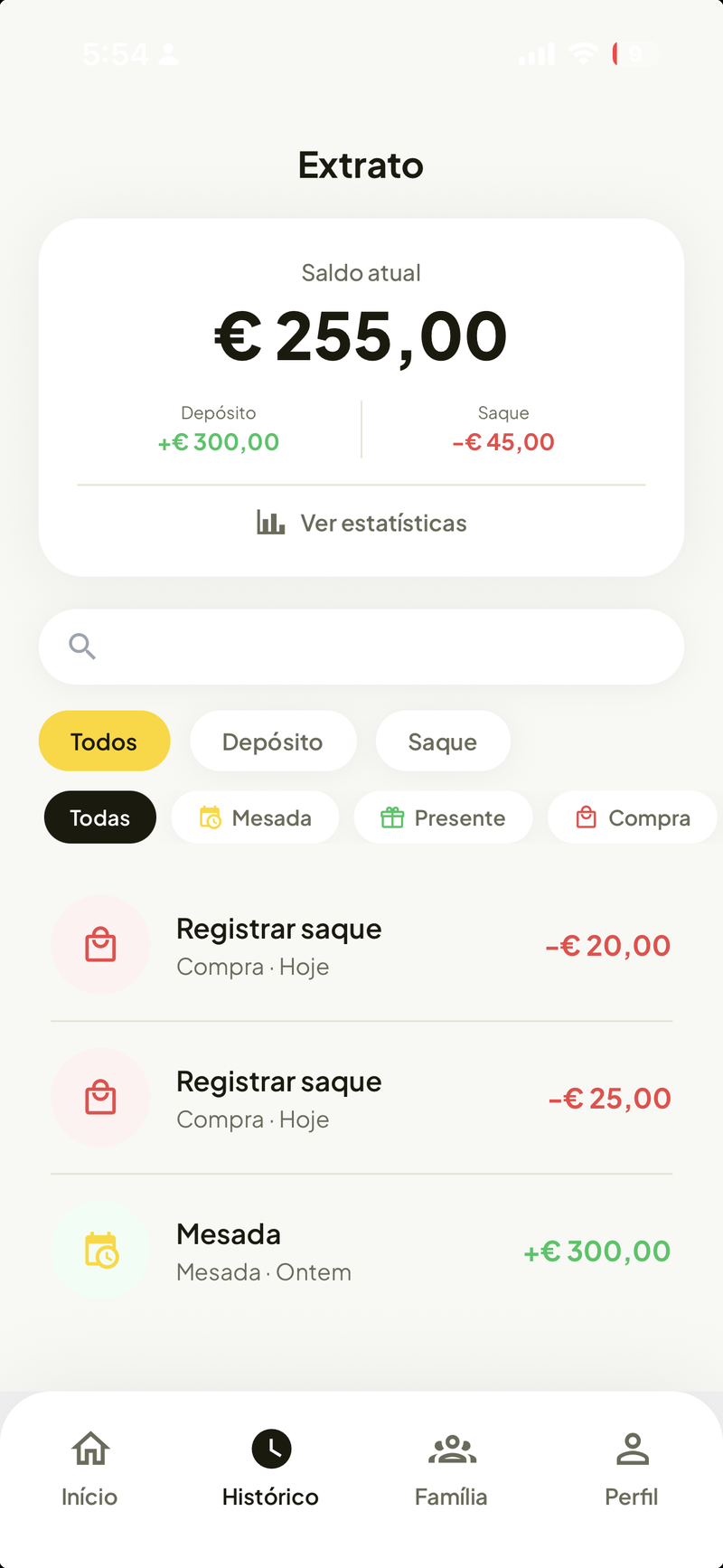Toggle the Todos transaction filter
Screen dimensions: 723x1568
coord(104,741)
